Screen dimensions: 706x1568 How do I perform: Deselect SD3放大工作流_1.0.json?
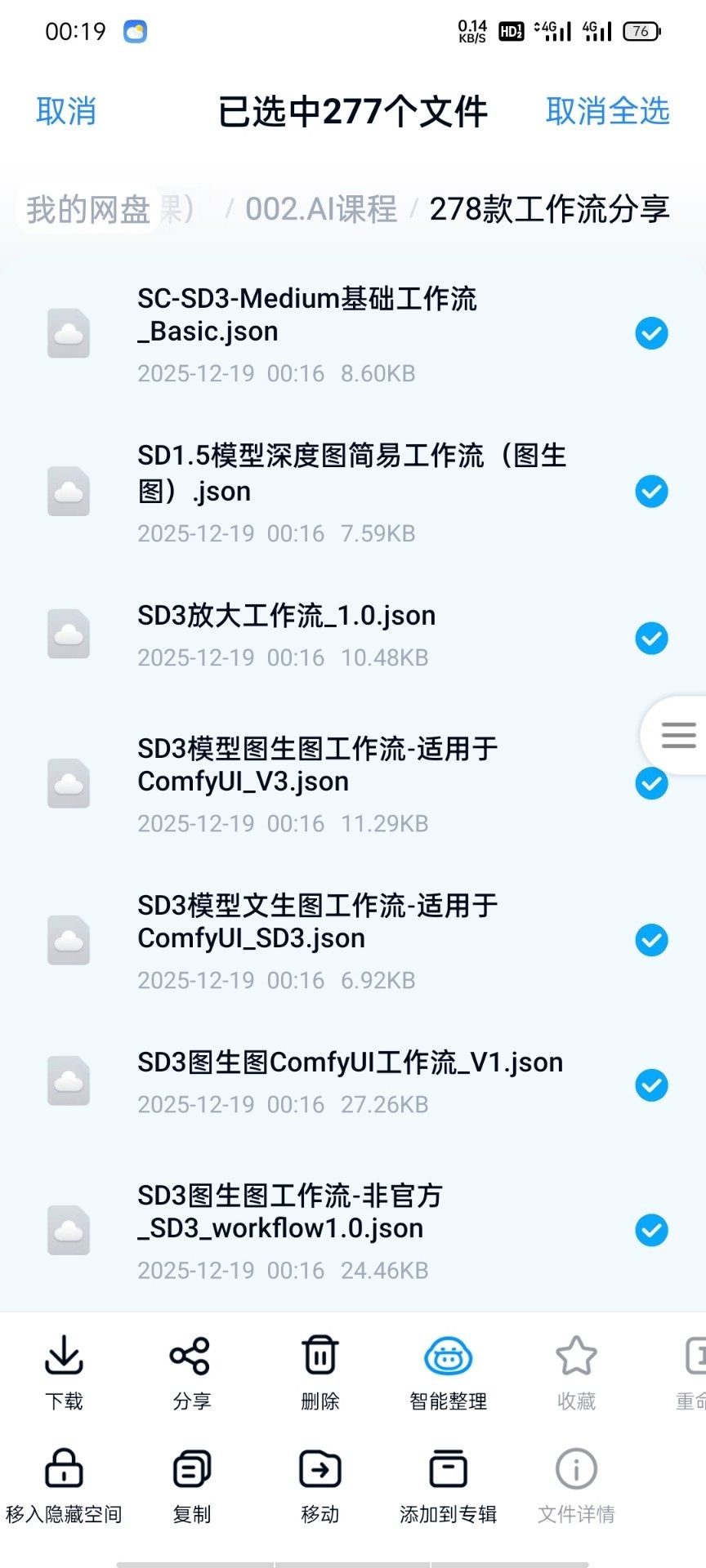651,638
